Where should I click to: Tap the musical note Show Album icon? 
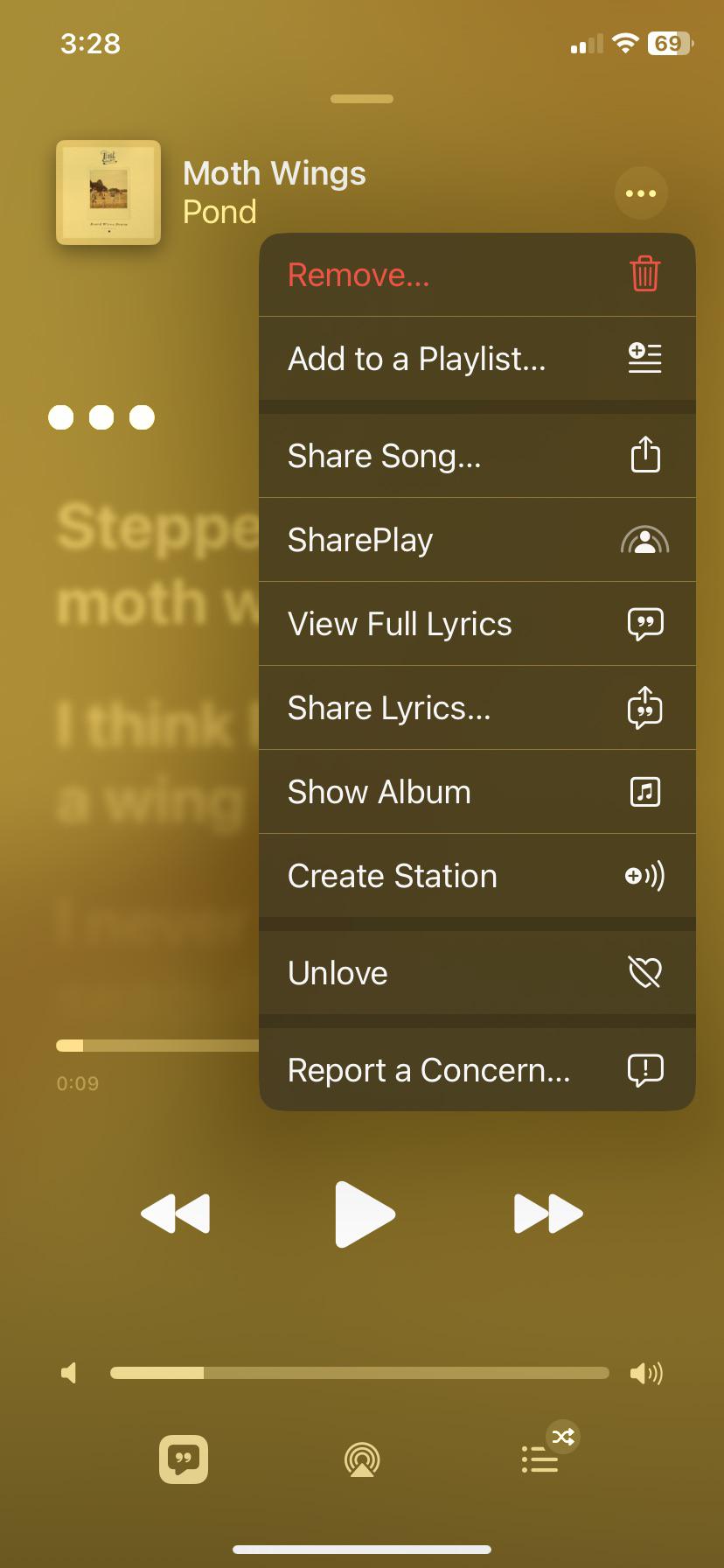[644, 791]
